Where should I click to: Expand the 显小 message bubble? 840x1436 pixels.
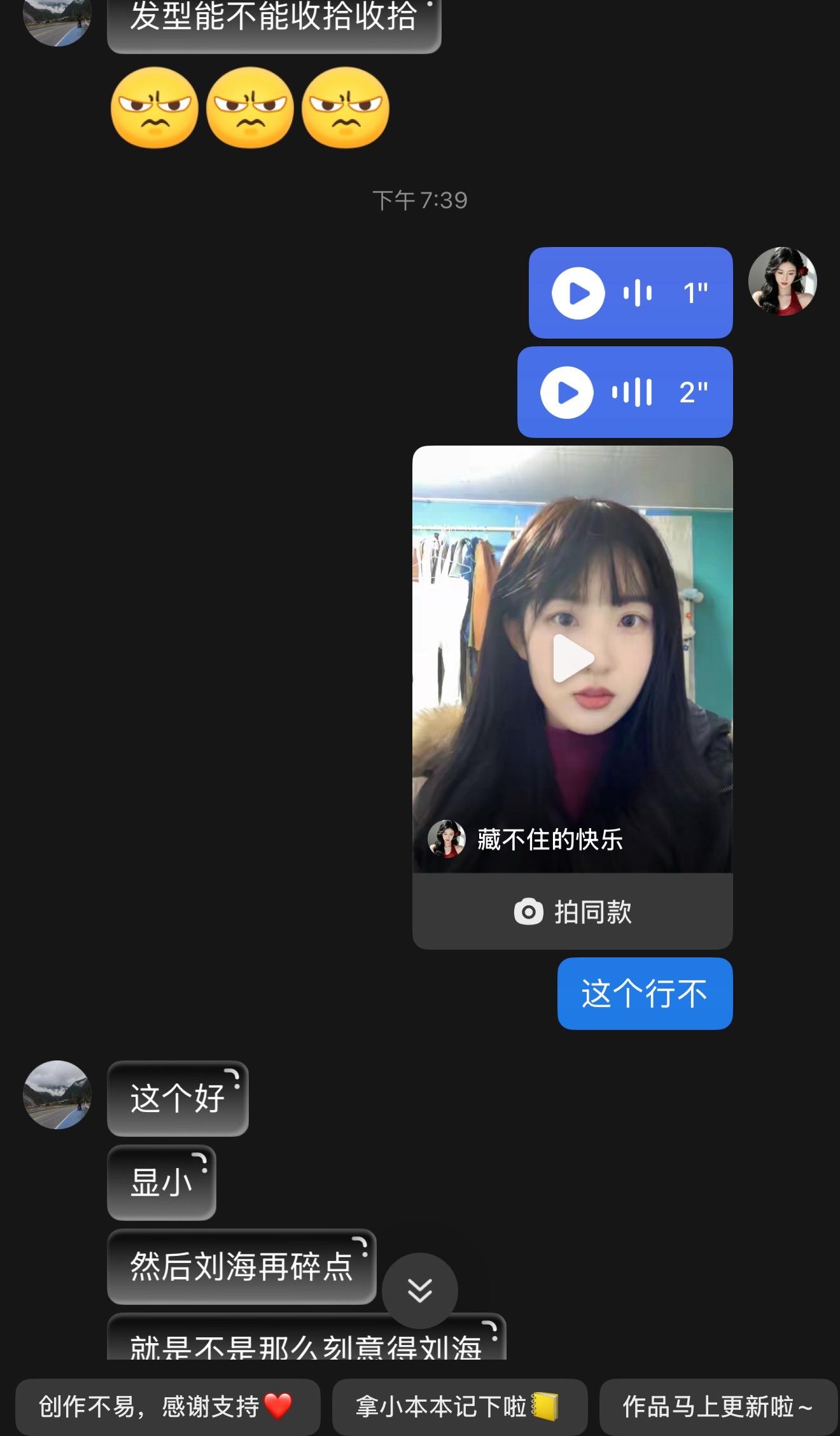pos(161,1183)
